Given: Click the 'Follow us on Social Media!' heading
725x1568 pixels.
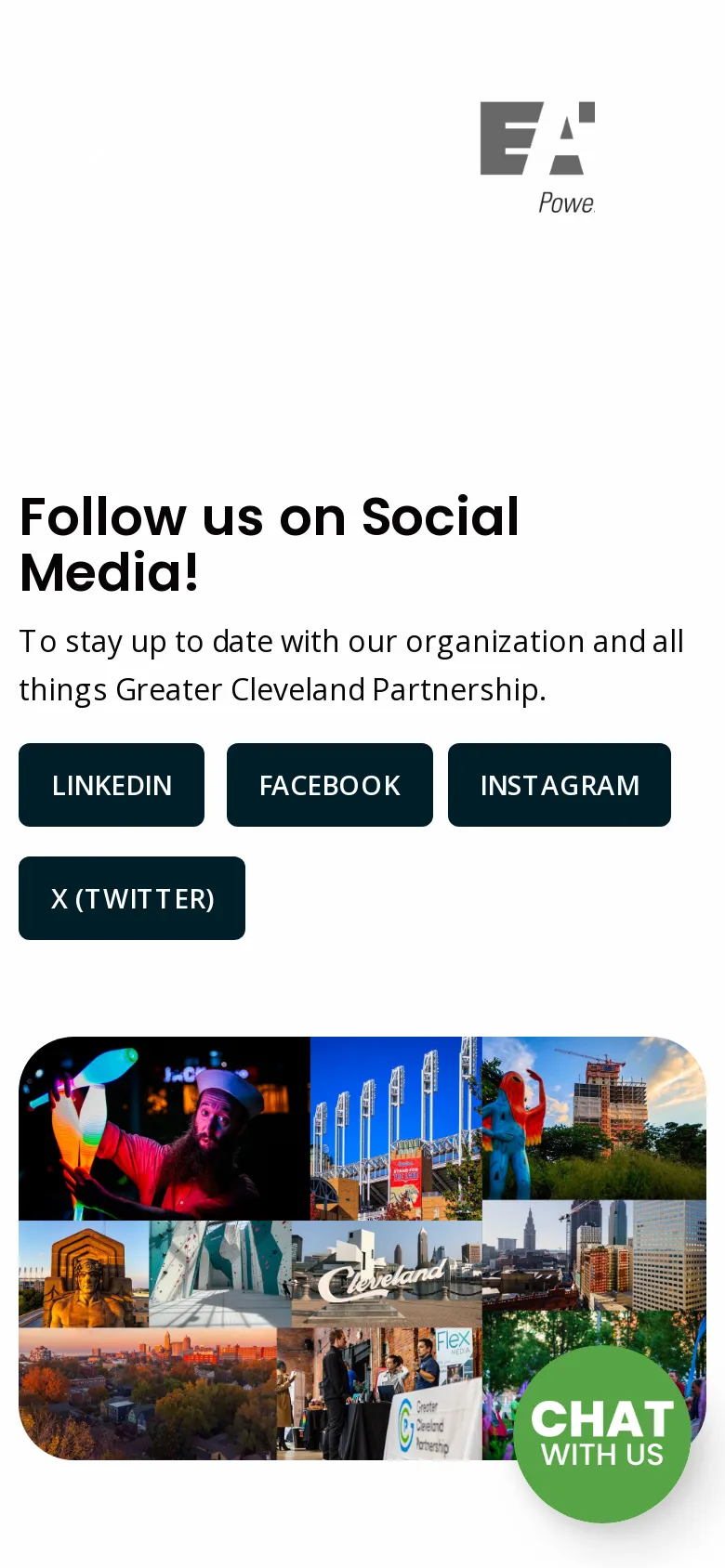Looking at the screenshot, I should (x=269, y=543).
